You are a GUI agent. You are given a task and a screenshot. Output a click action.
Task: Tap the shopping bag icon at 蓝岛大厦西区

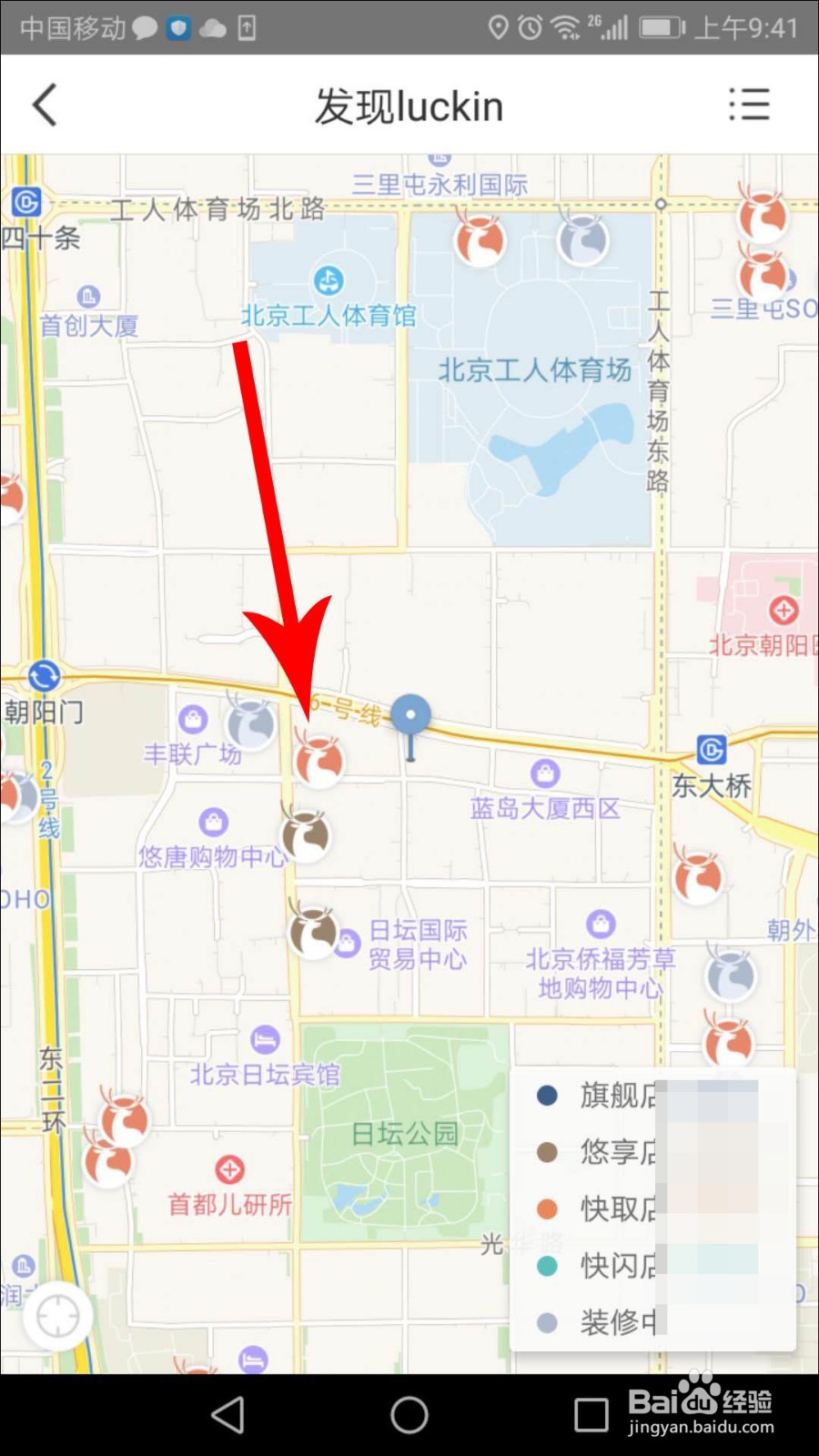click(x=544, y=772)
